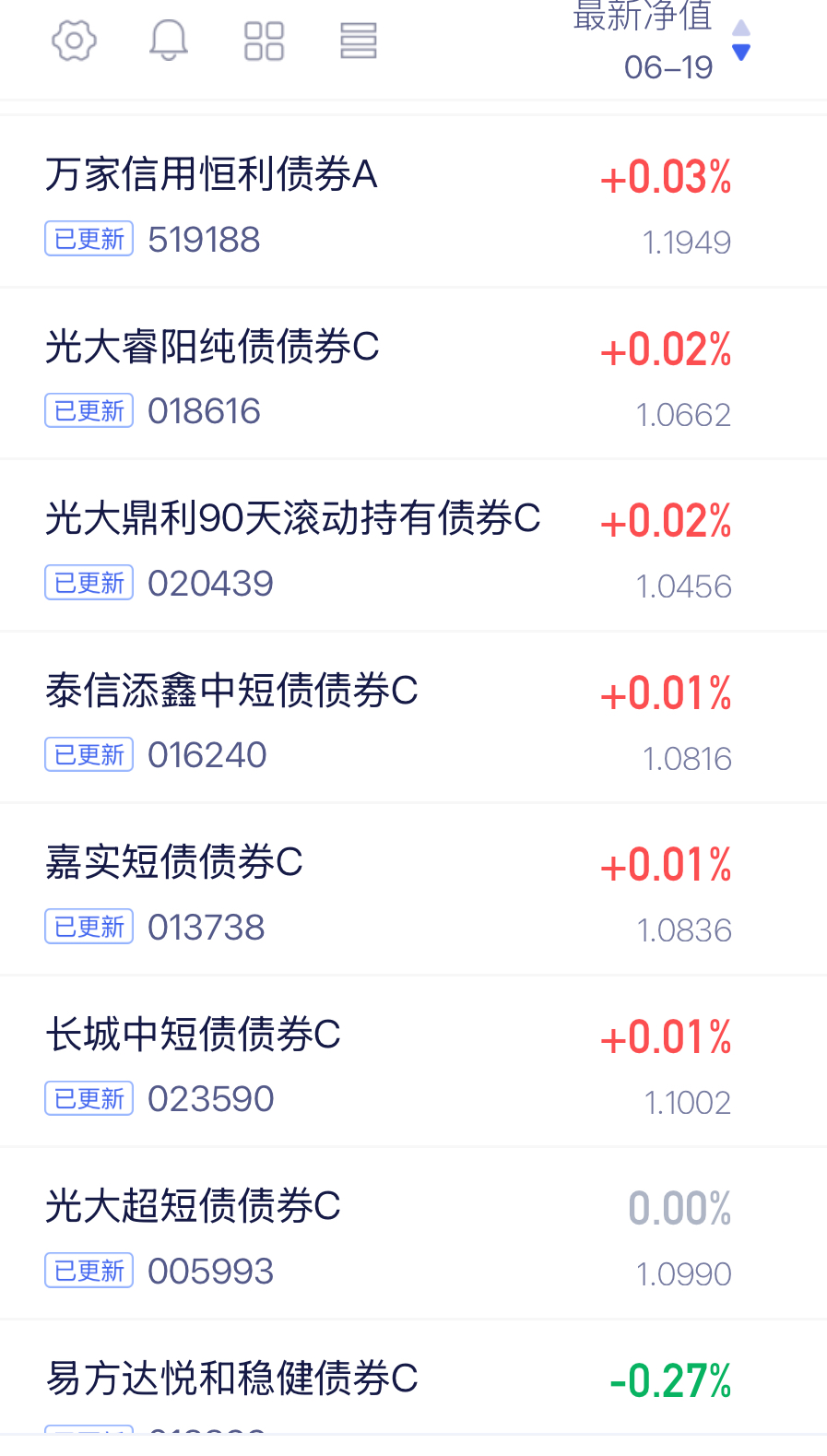Sort by 最新净值 column
This screenshot has width=827, height=1456.
click(663, 41)
